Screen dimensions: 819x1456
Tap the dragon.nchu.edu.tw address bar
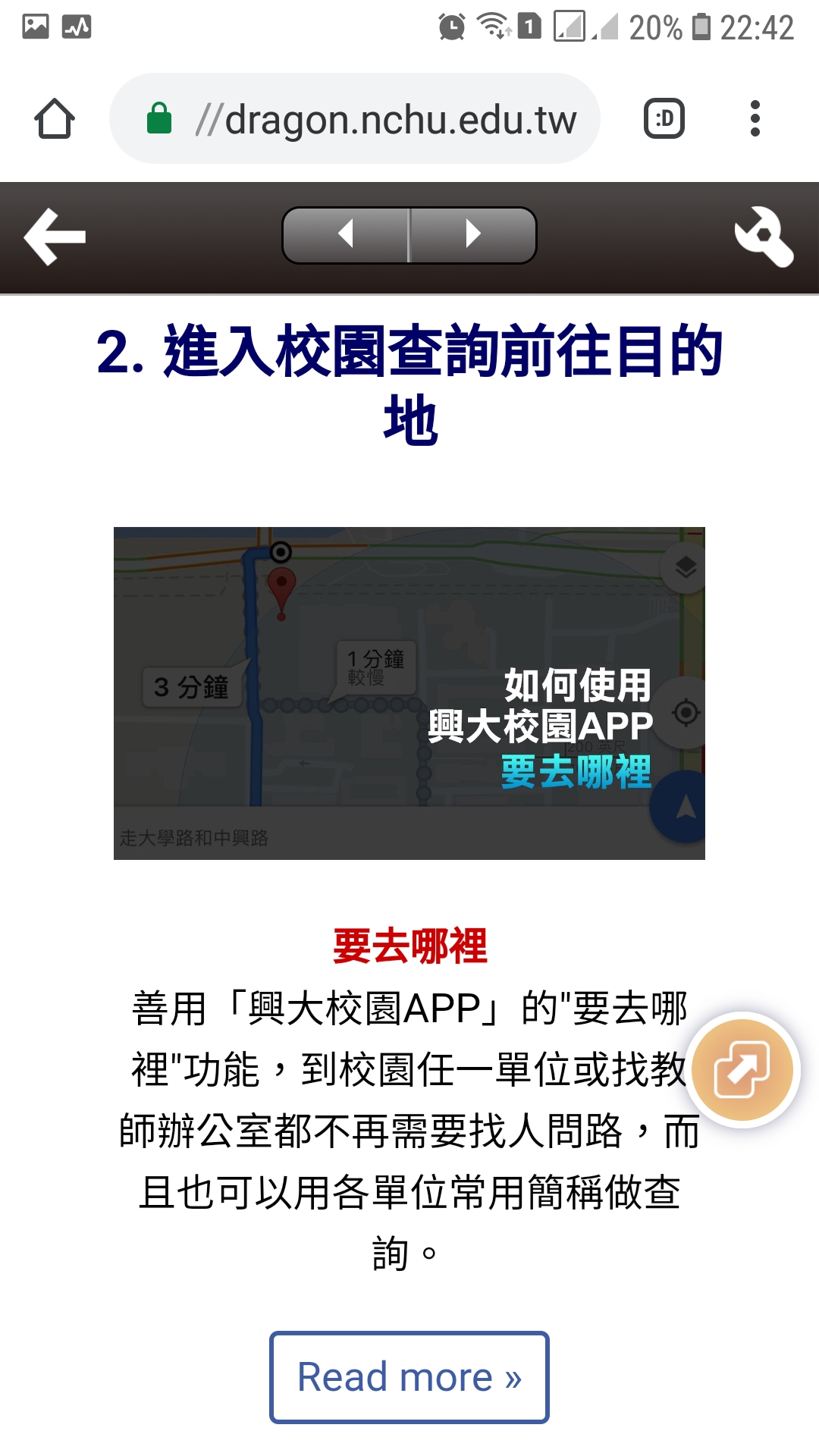355,119
